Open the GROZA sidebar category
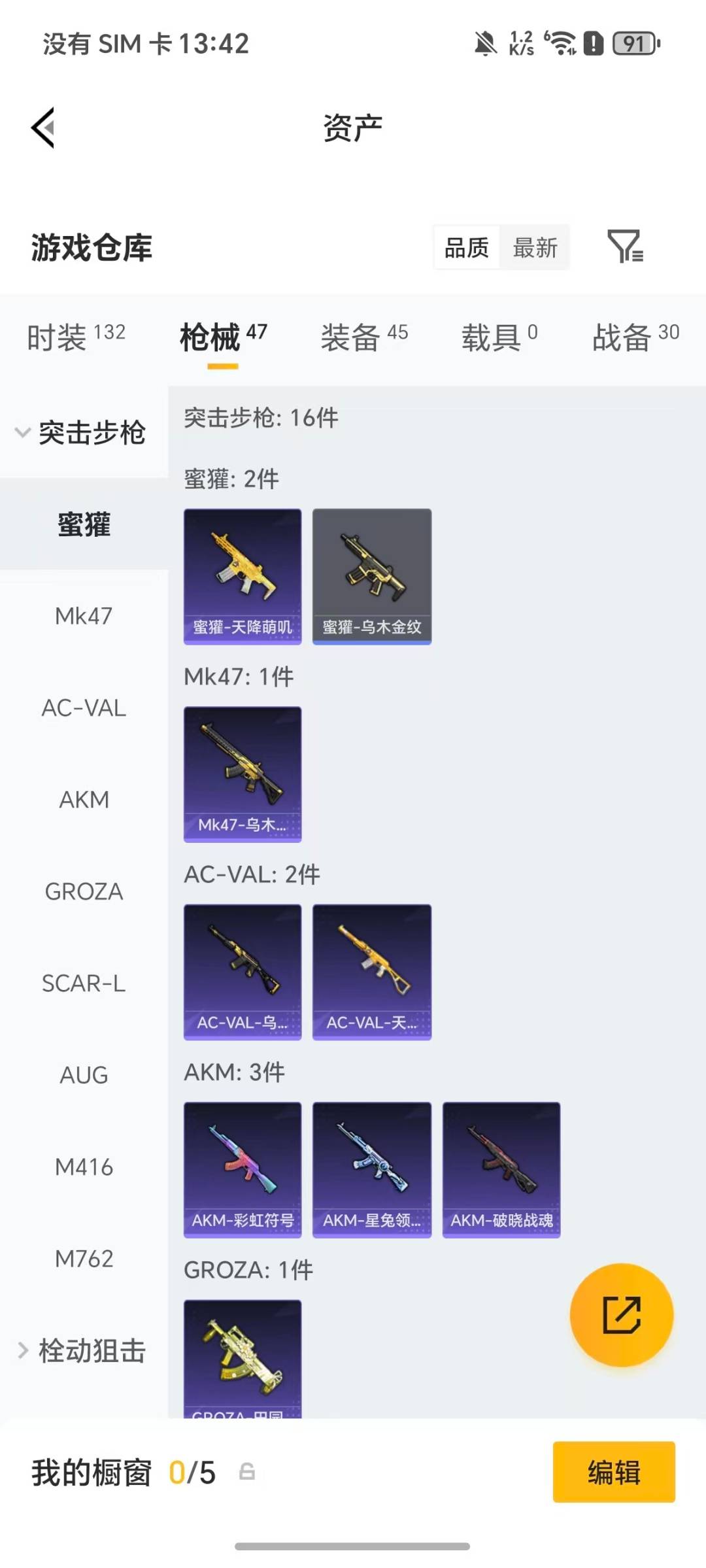The height and width of the screenshot is (1568, 706). click(x=84, y=891)
